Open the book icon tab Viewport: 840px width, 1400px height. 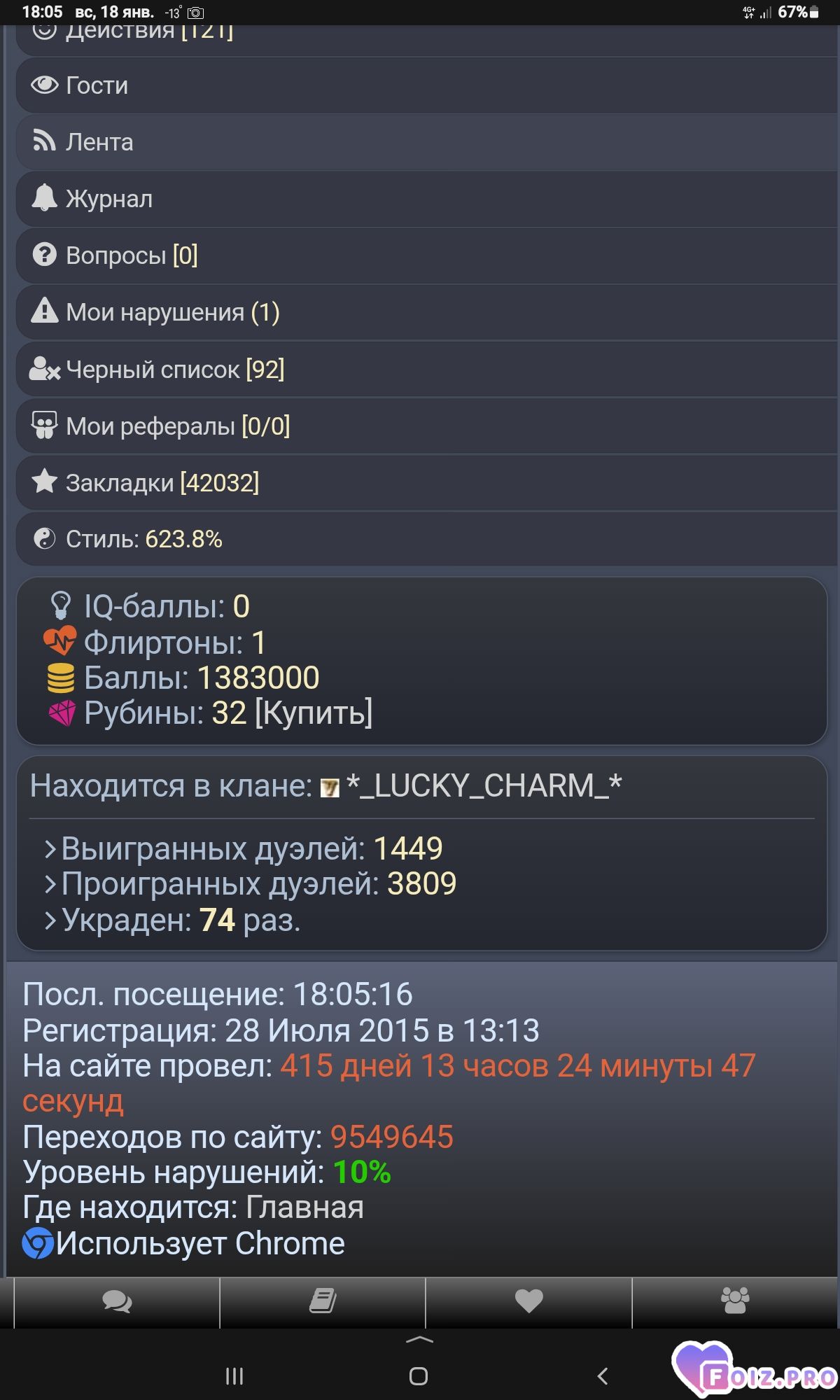click(323, 1302)
